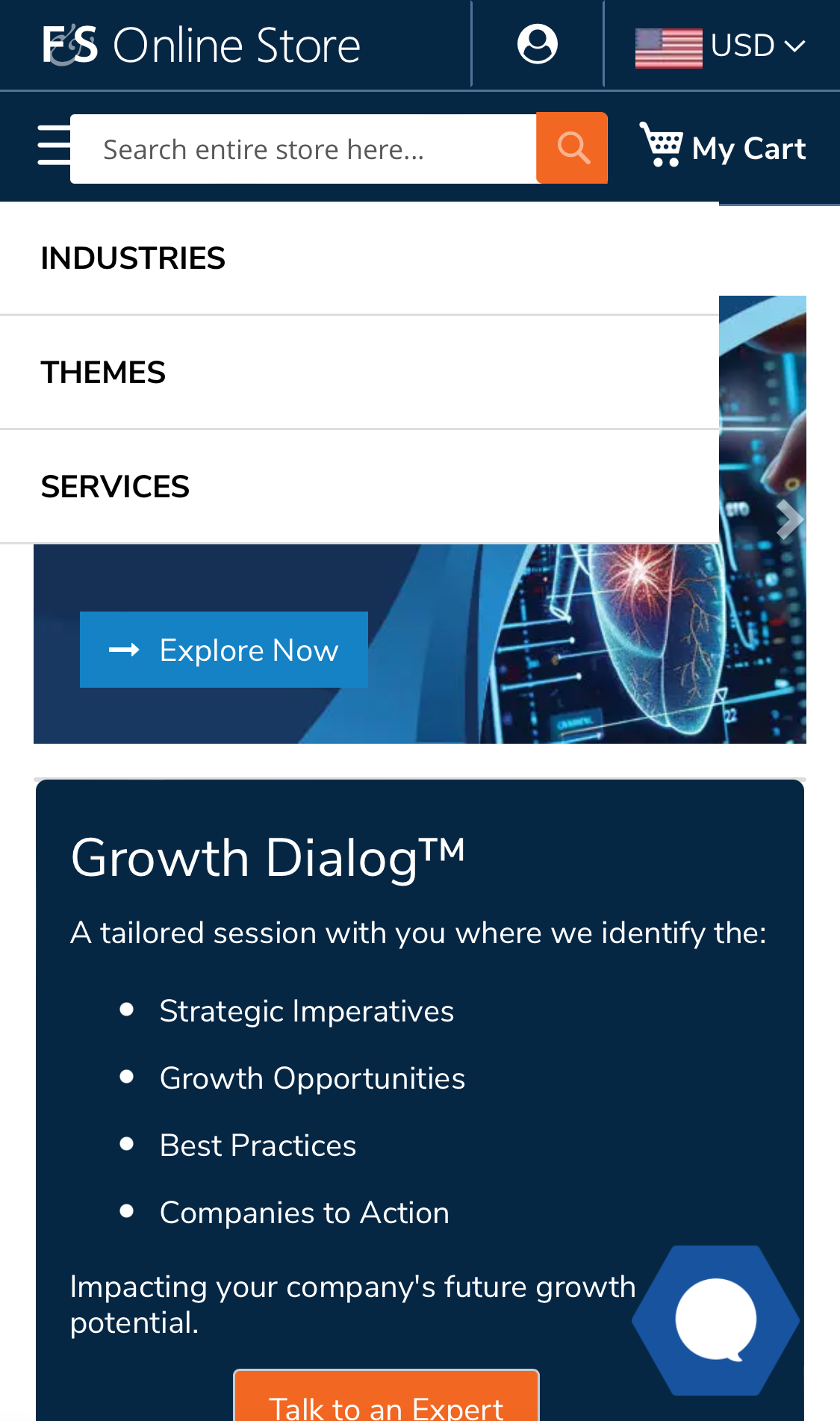Click the user account icon
840x1421 pixels.
538,43
